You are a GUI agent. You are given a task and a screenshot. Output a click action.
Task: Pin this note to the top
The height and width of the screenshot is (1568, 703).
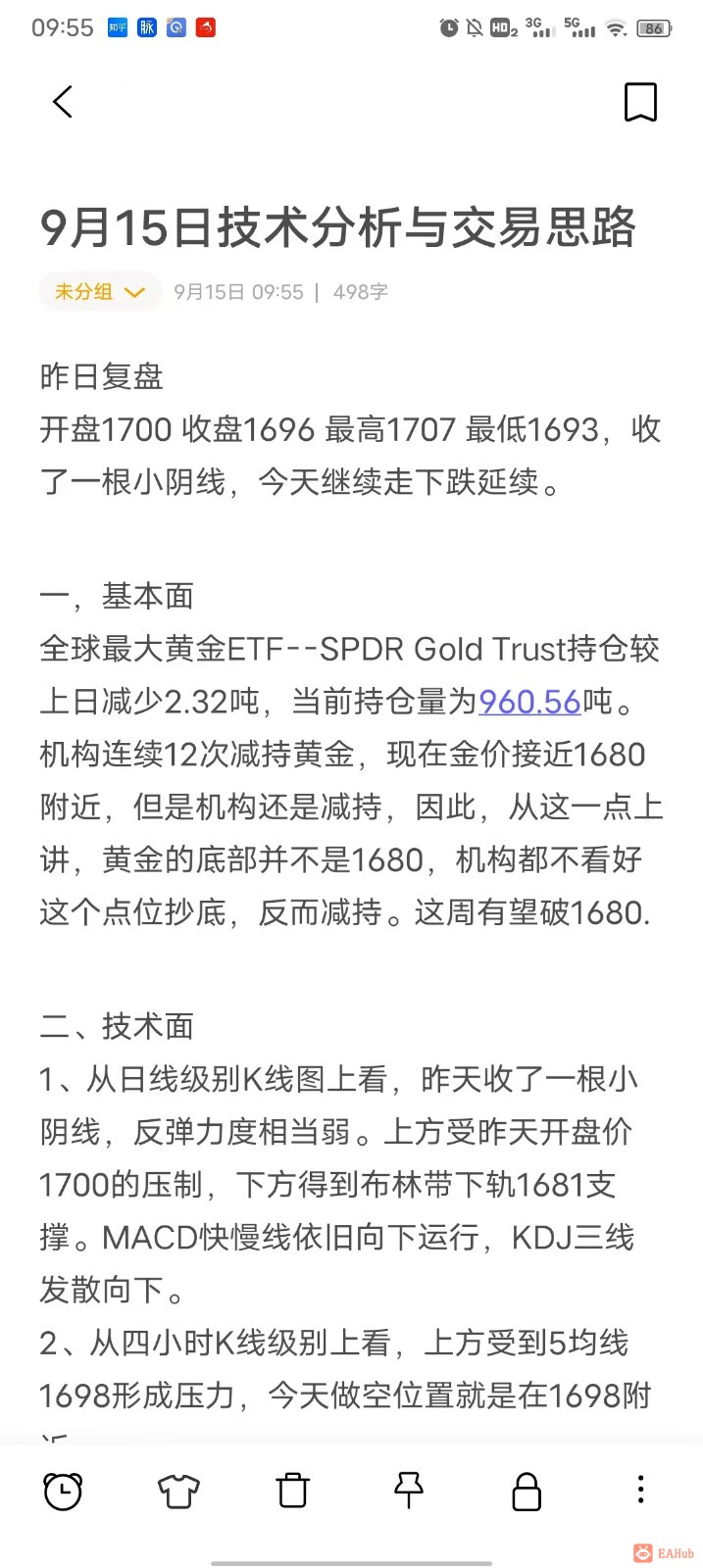click(409, 1491)
